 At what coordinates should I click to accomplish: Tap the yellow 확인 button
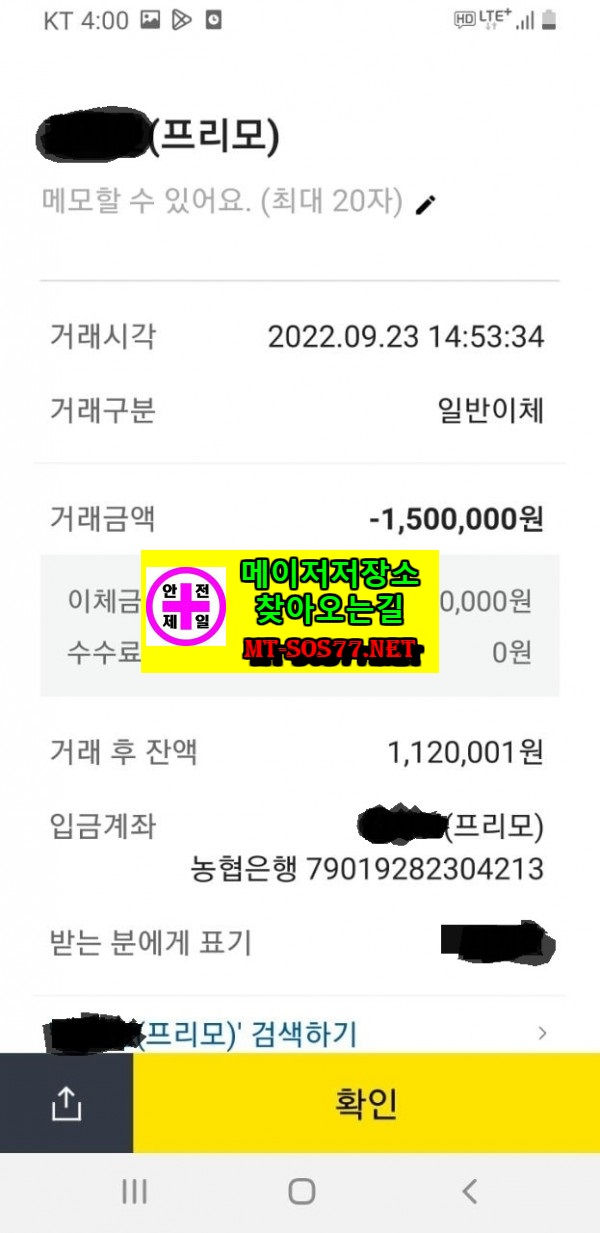point(366,1103)
